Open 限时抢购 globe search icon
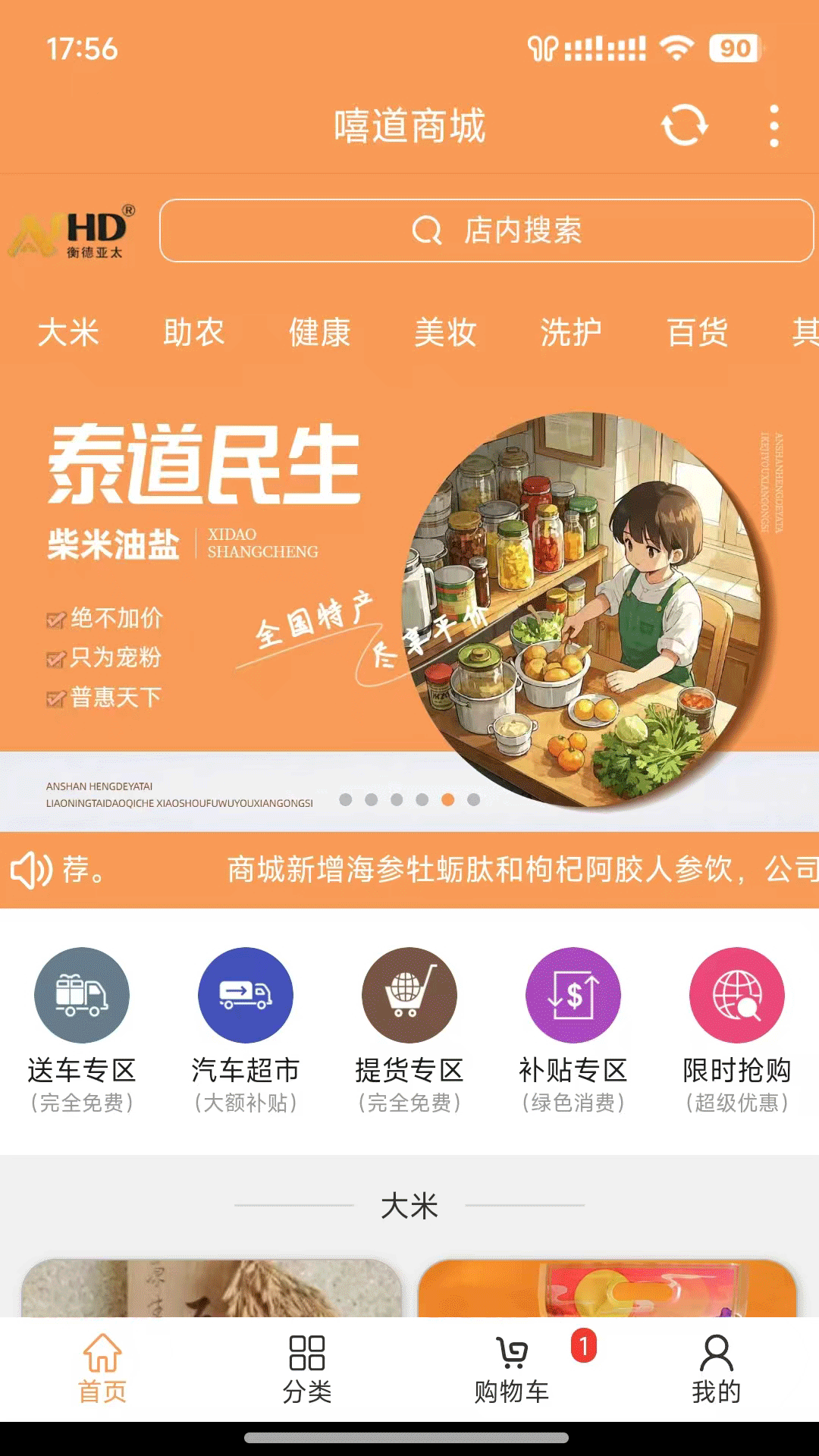This screenshot has width=819, height=1456. tap(738, 996)
